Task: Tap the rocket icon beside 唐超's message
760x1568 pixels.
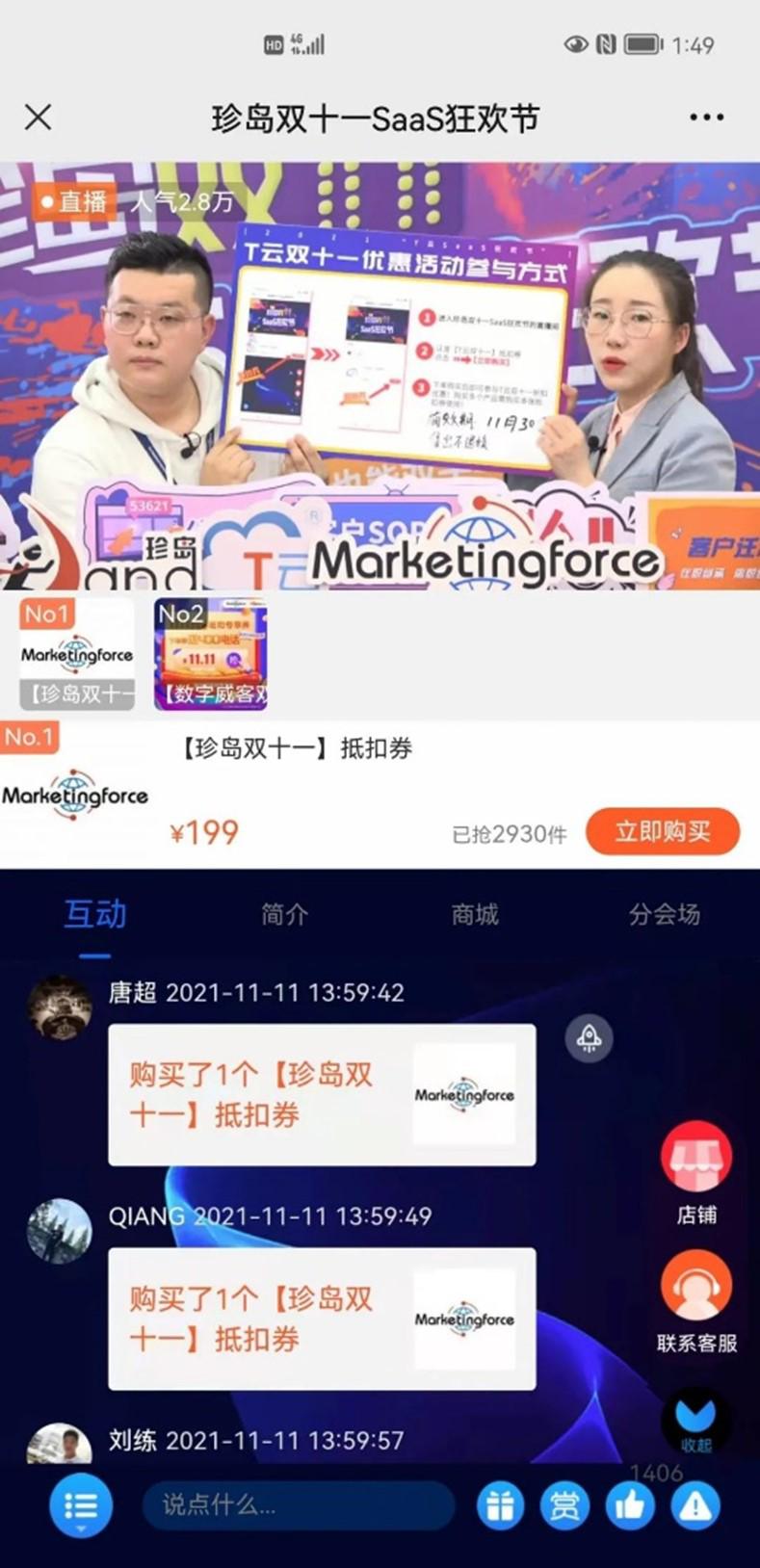Action: pos(589,1038)
